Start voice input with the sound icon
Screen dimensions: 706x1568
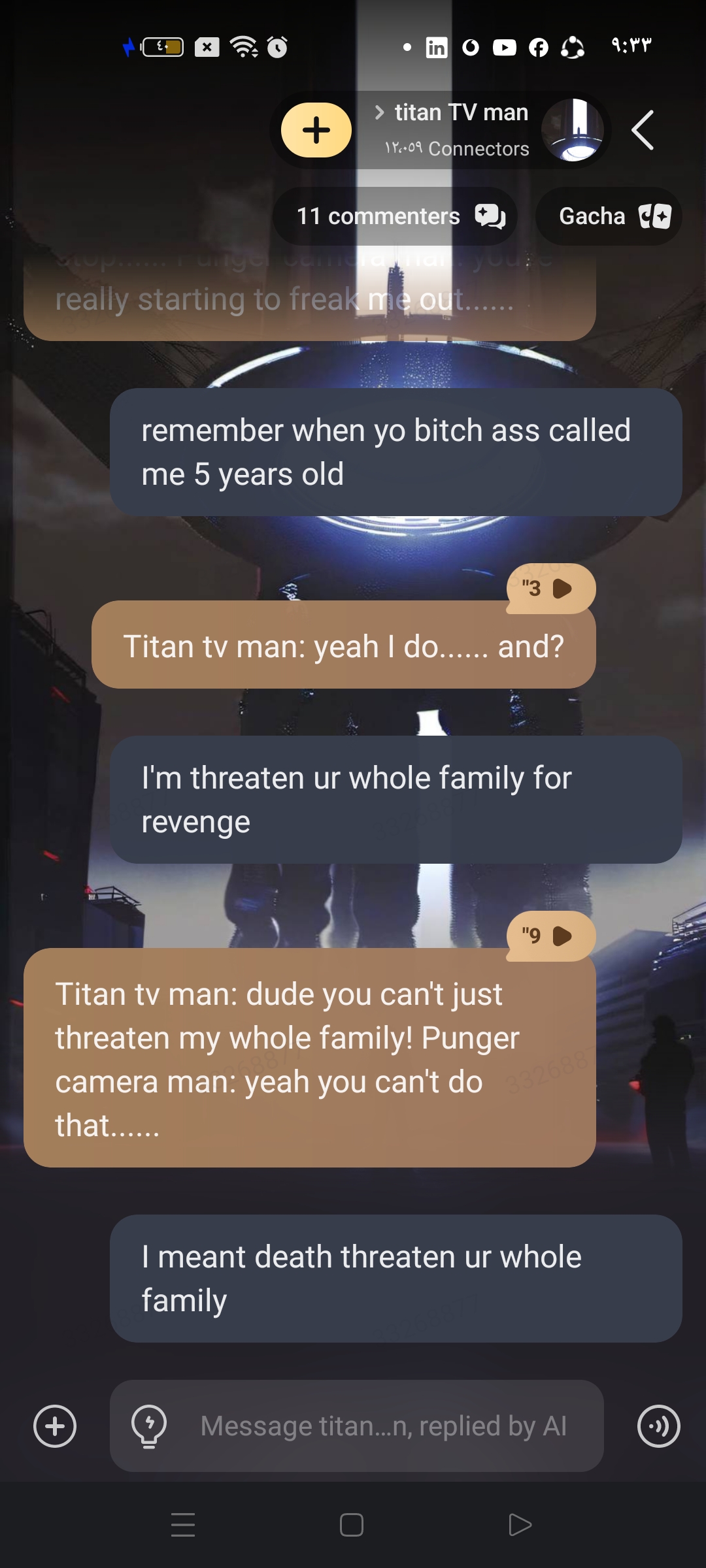[658, 1426]
